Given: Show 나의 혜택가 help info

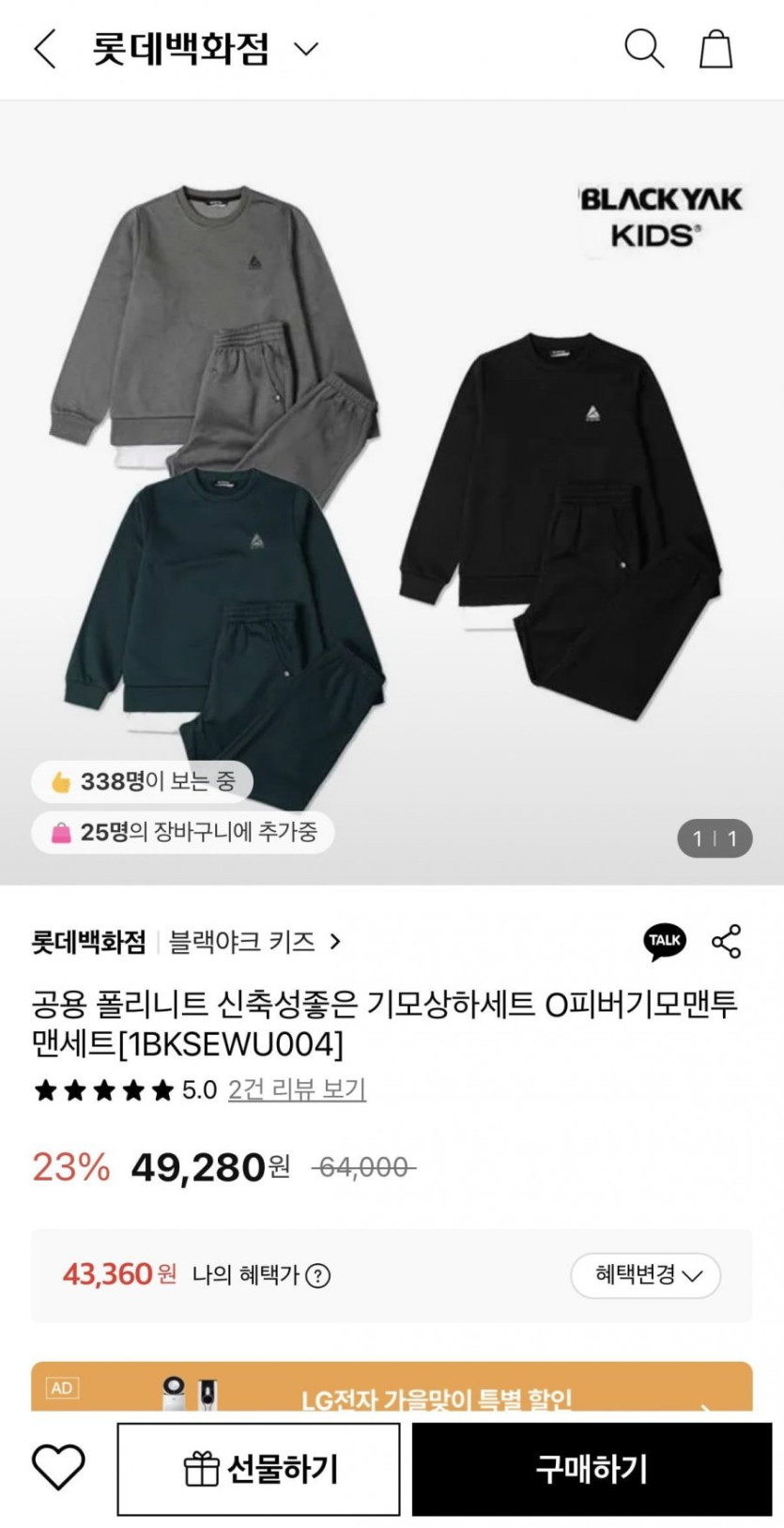Looking at the screenshot, I should point(318,1275).
